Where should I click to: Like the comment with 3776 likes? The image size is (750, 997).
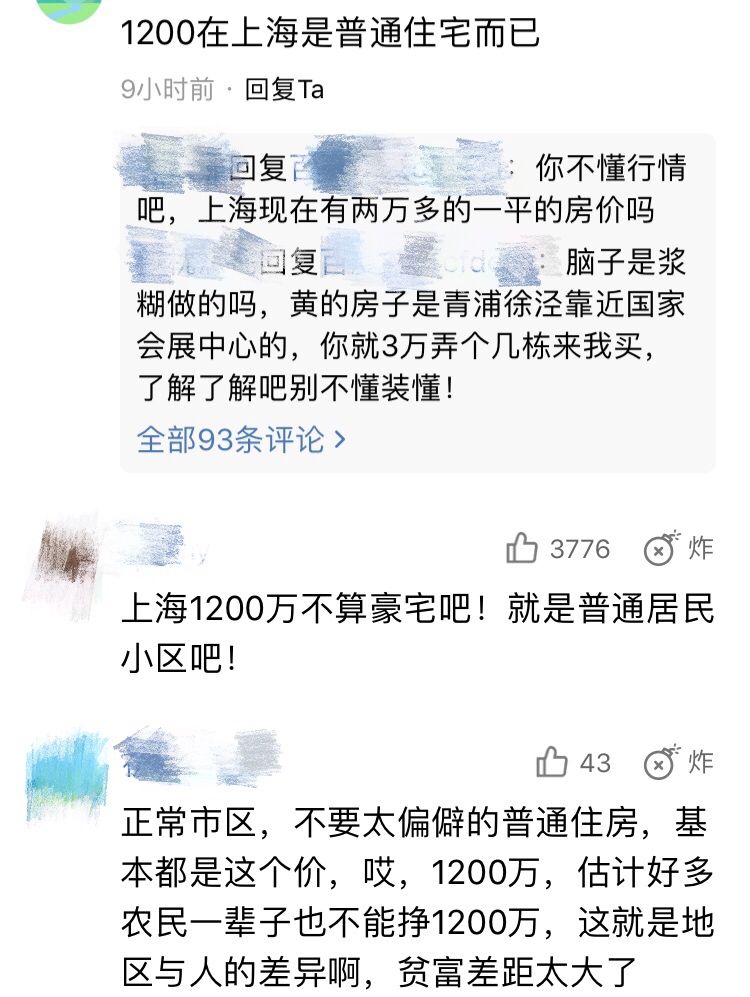522,548
